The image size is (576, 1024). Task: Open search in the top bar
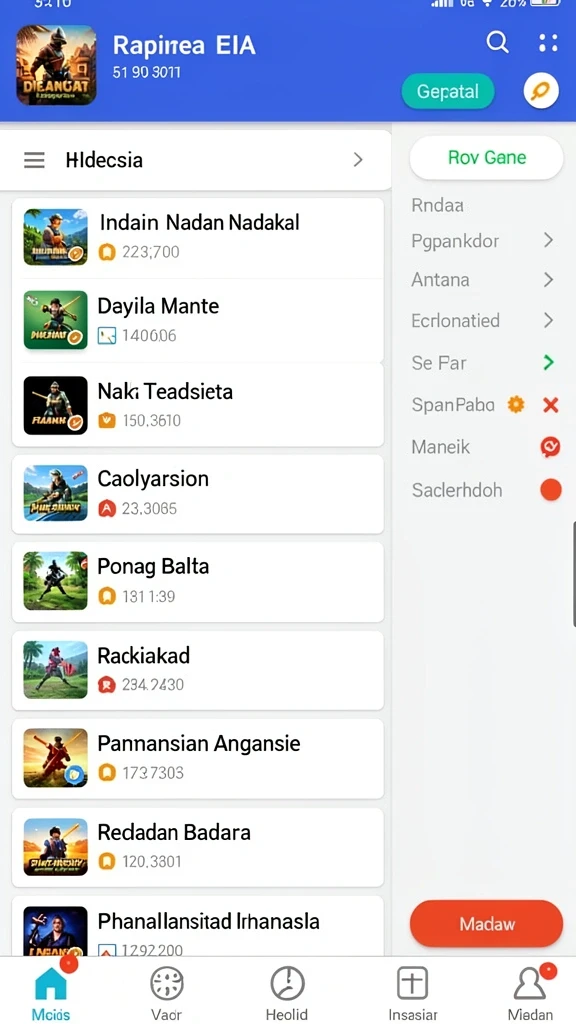point(497,42)
